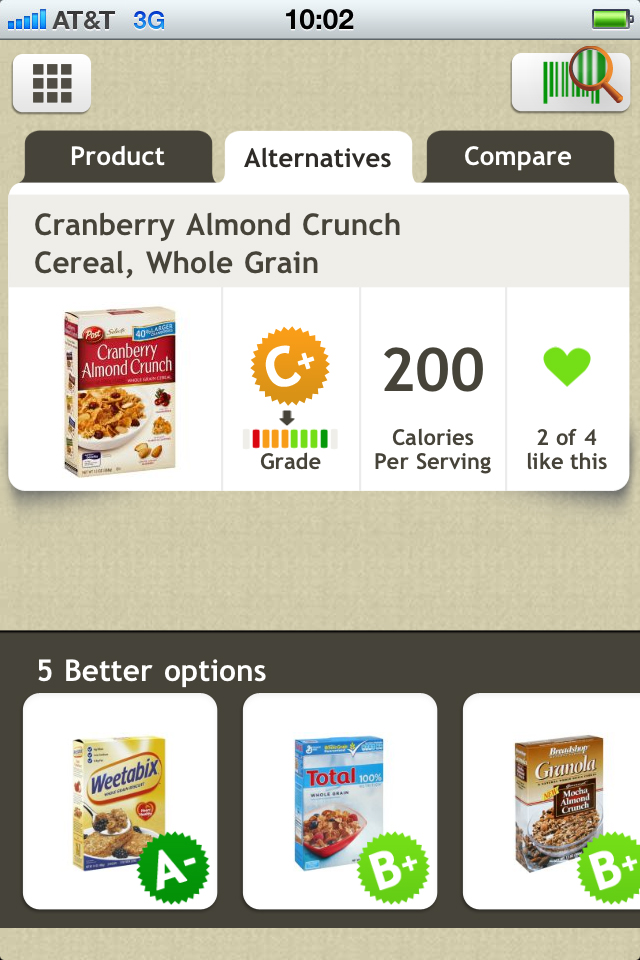Select the Alternatives tab

point(318,158)
